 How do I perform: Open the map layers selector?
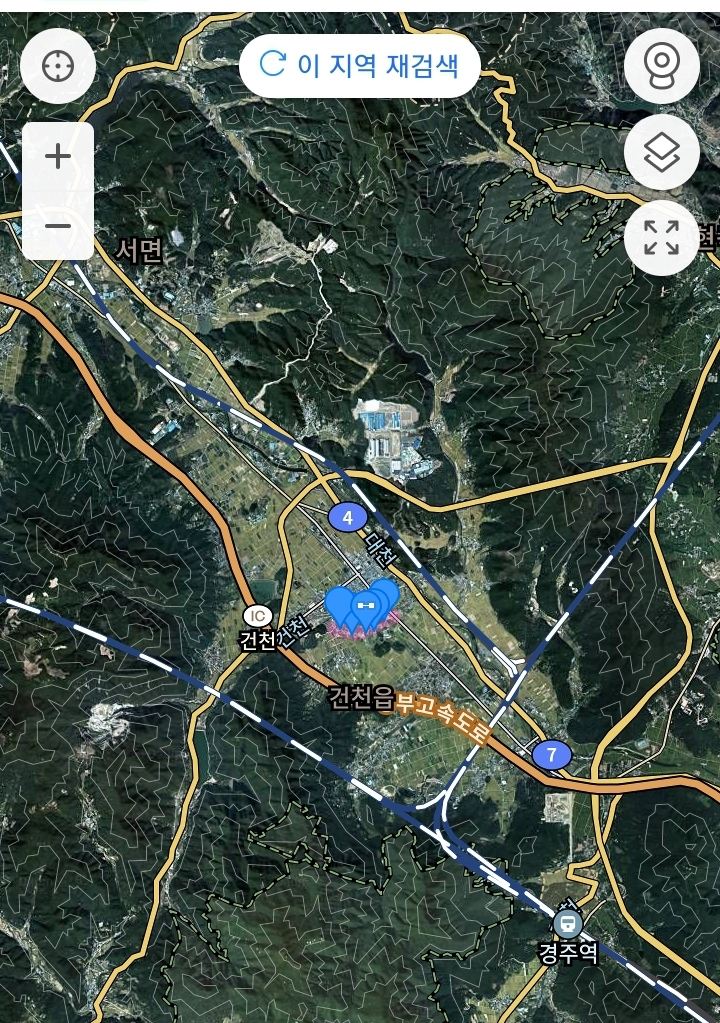pyautogui.click(x=661, y=152)
